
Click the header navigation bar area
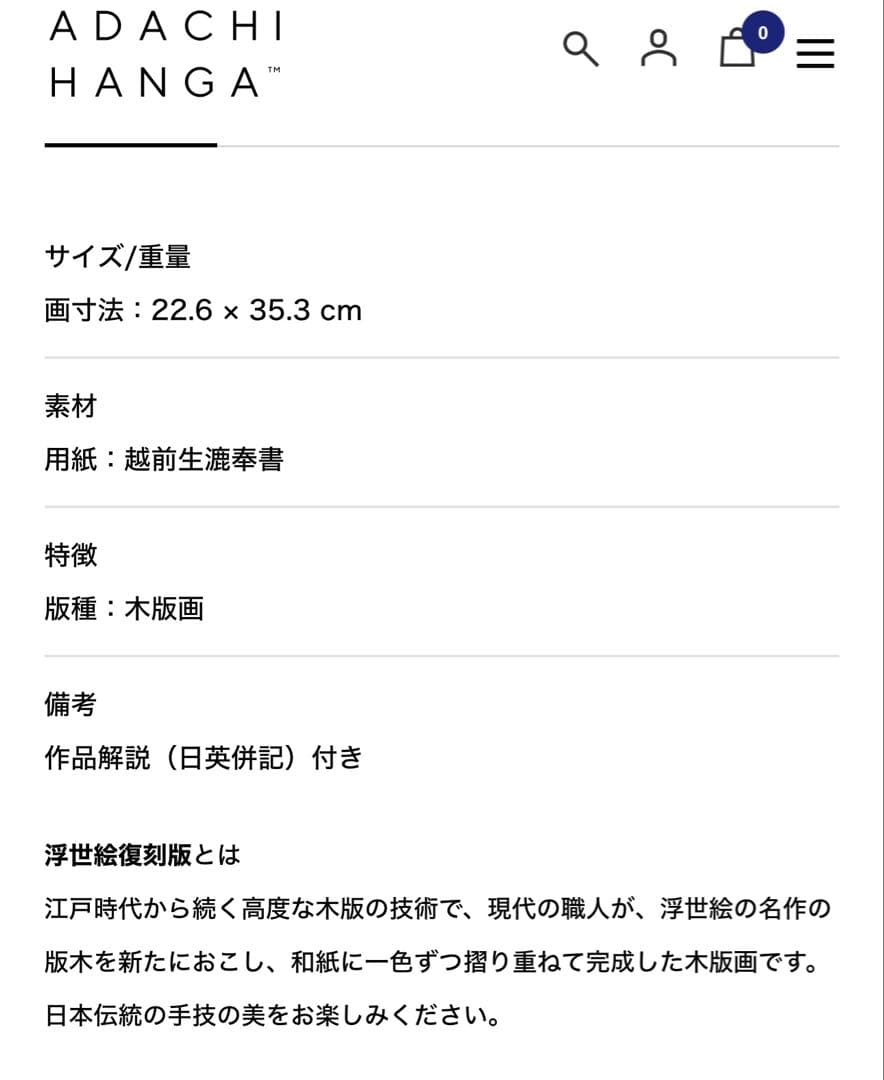pyautogui.click(x=442, y=52)
